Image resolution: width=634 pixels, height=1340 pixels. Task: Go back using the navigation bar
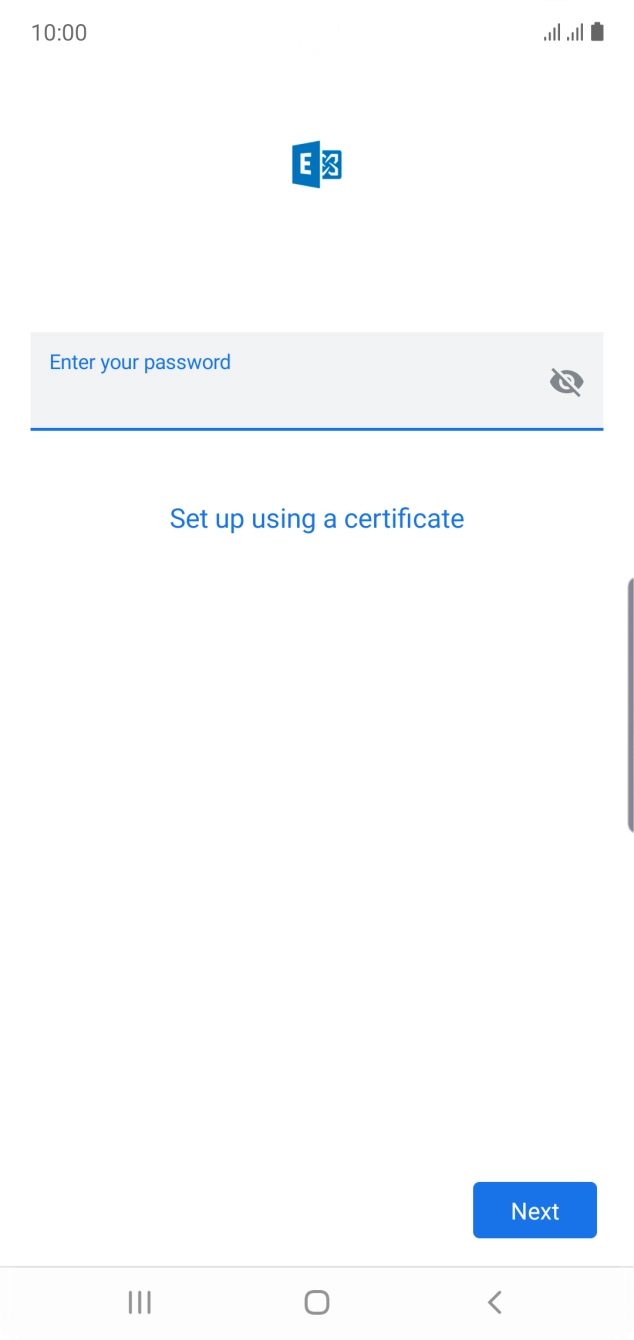494,1302
